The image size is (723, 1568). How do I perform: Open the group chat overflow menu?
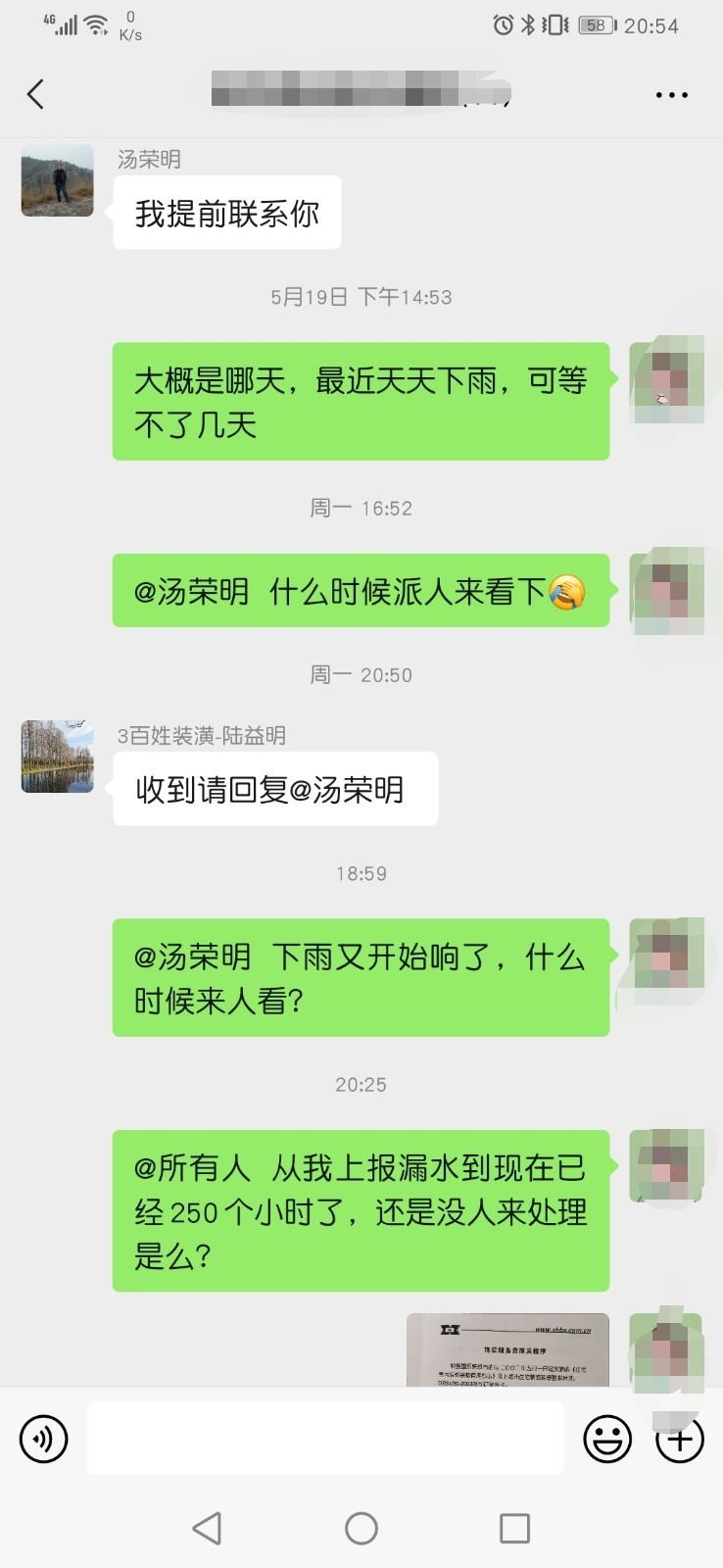[671, 95]
